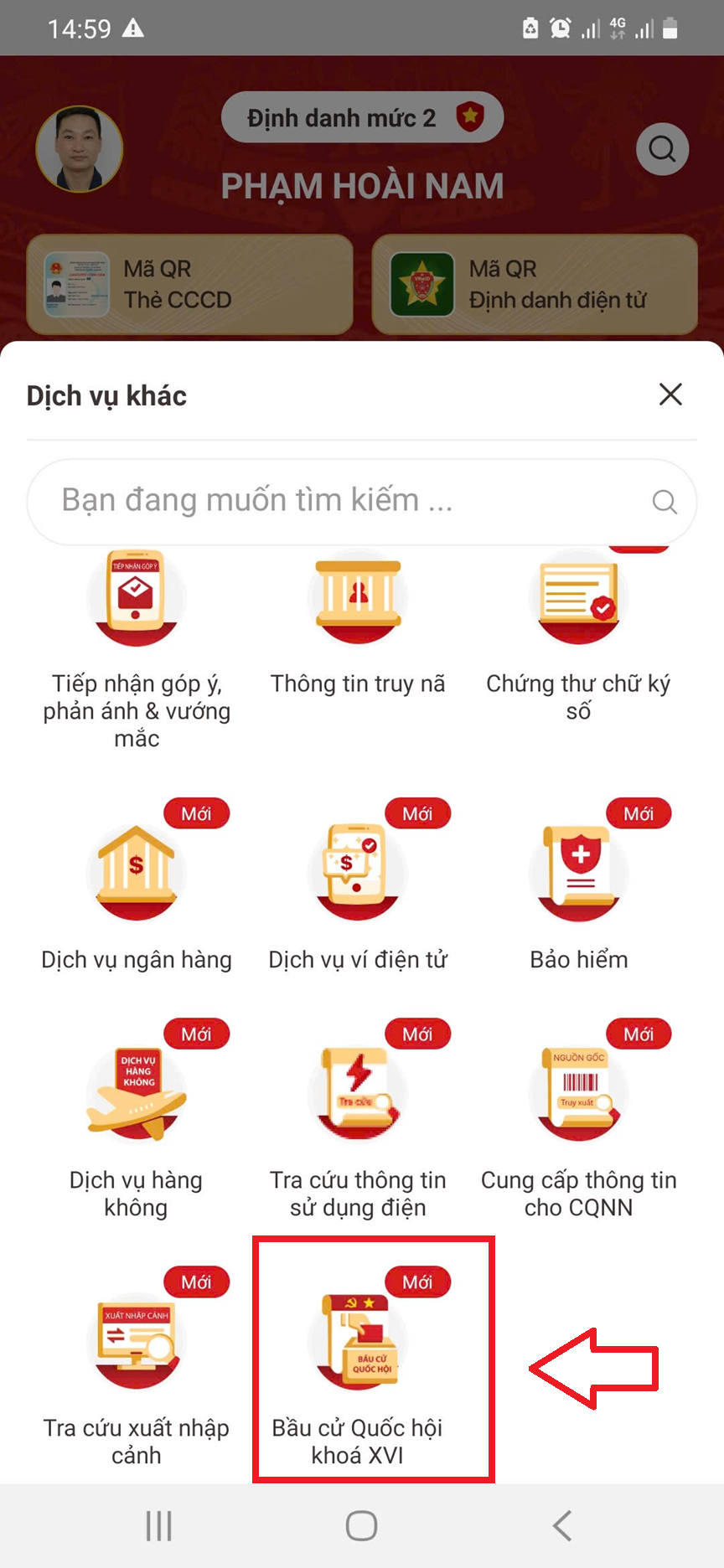Open the top search icon
Viewport: 724px width, 1568px height.
[662, 149]
